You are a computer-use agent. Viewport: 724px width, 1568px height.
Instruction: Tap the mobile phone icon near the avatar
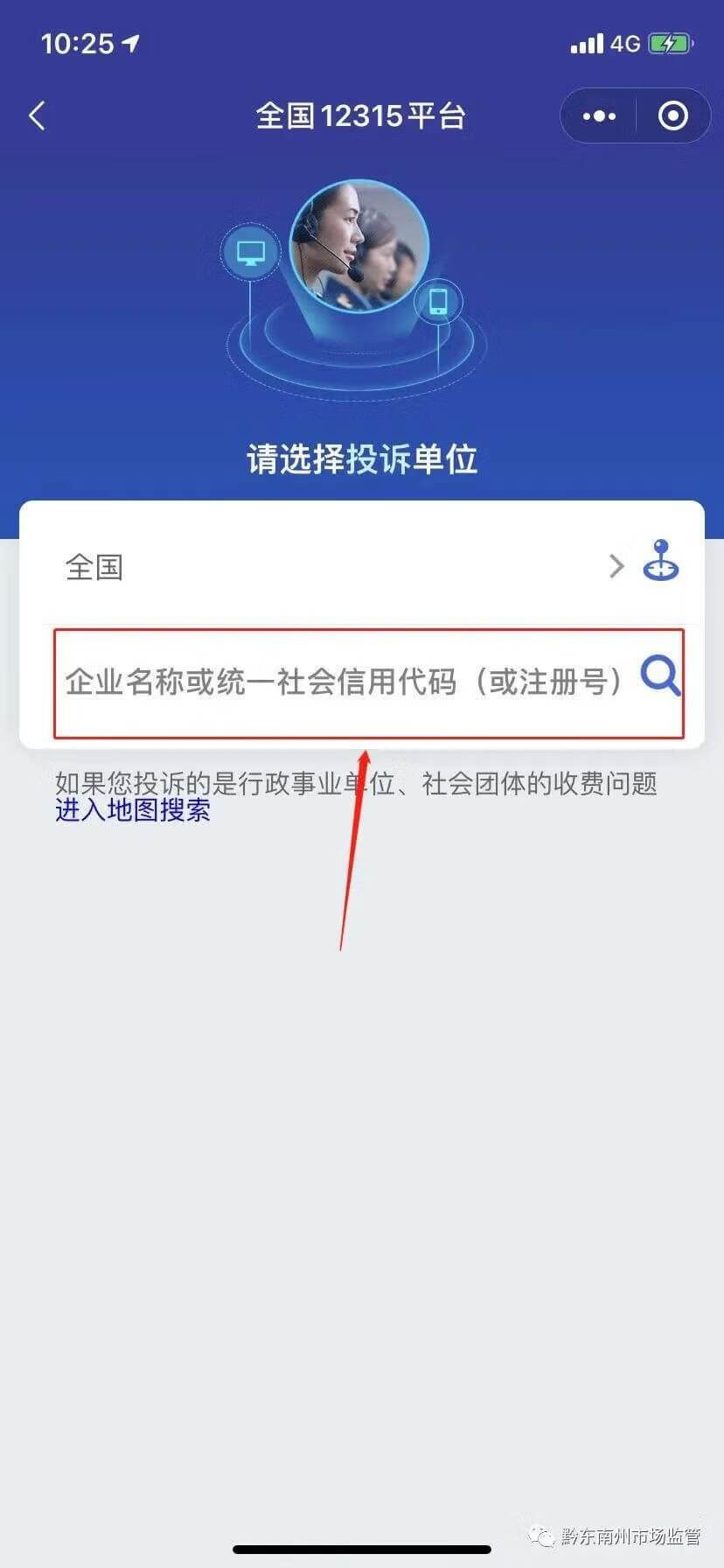pos(439,302)
